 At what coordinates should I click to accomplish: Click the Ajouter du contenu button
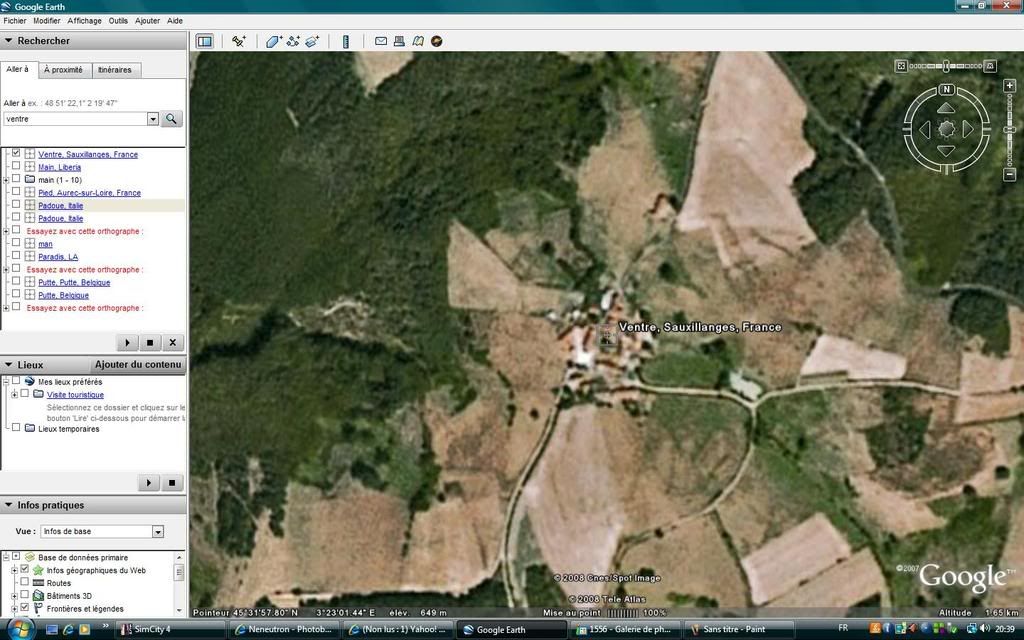tap(137, 365)
